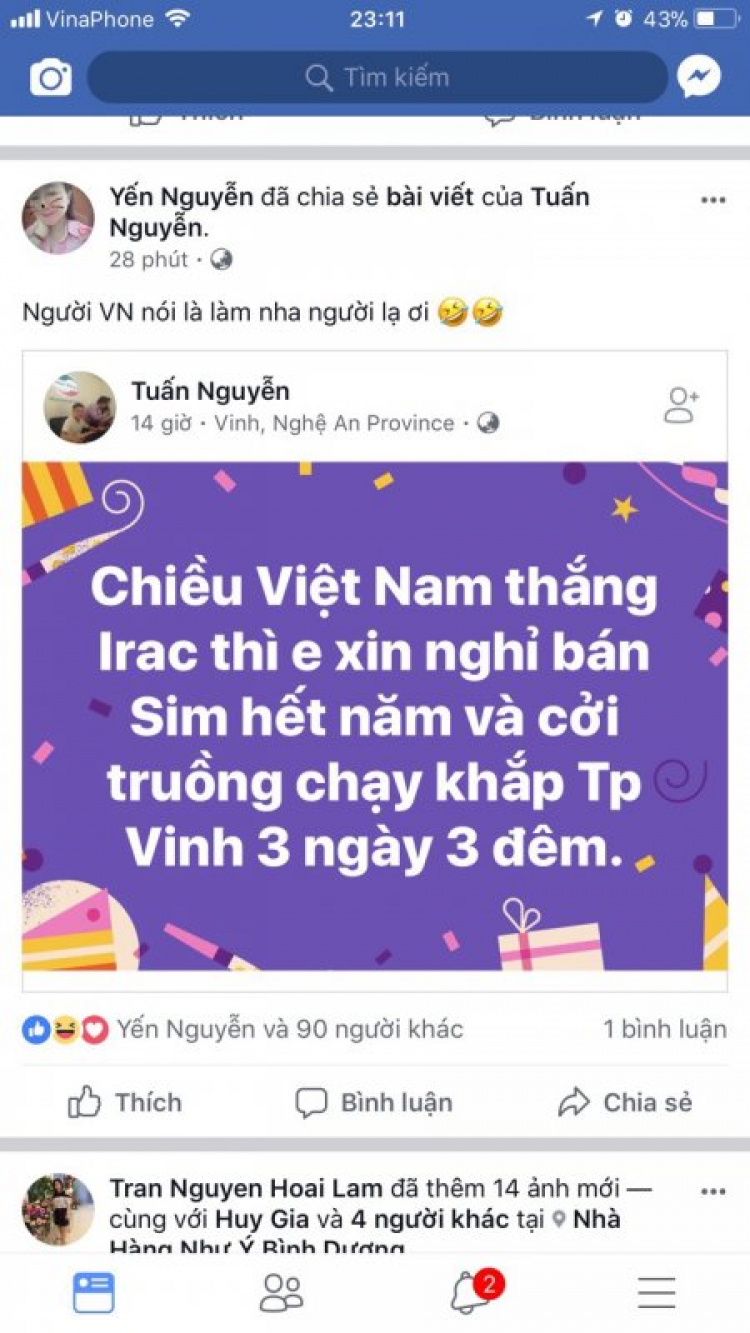Comment using the Bình luận button

tap(374, 1103)
